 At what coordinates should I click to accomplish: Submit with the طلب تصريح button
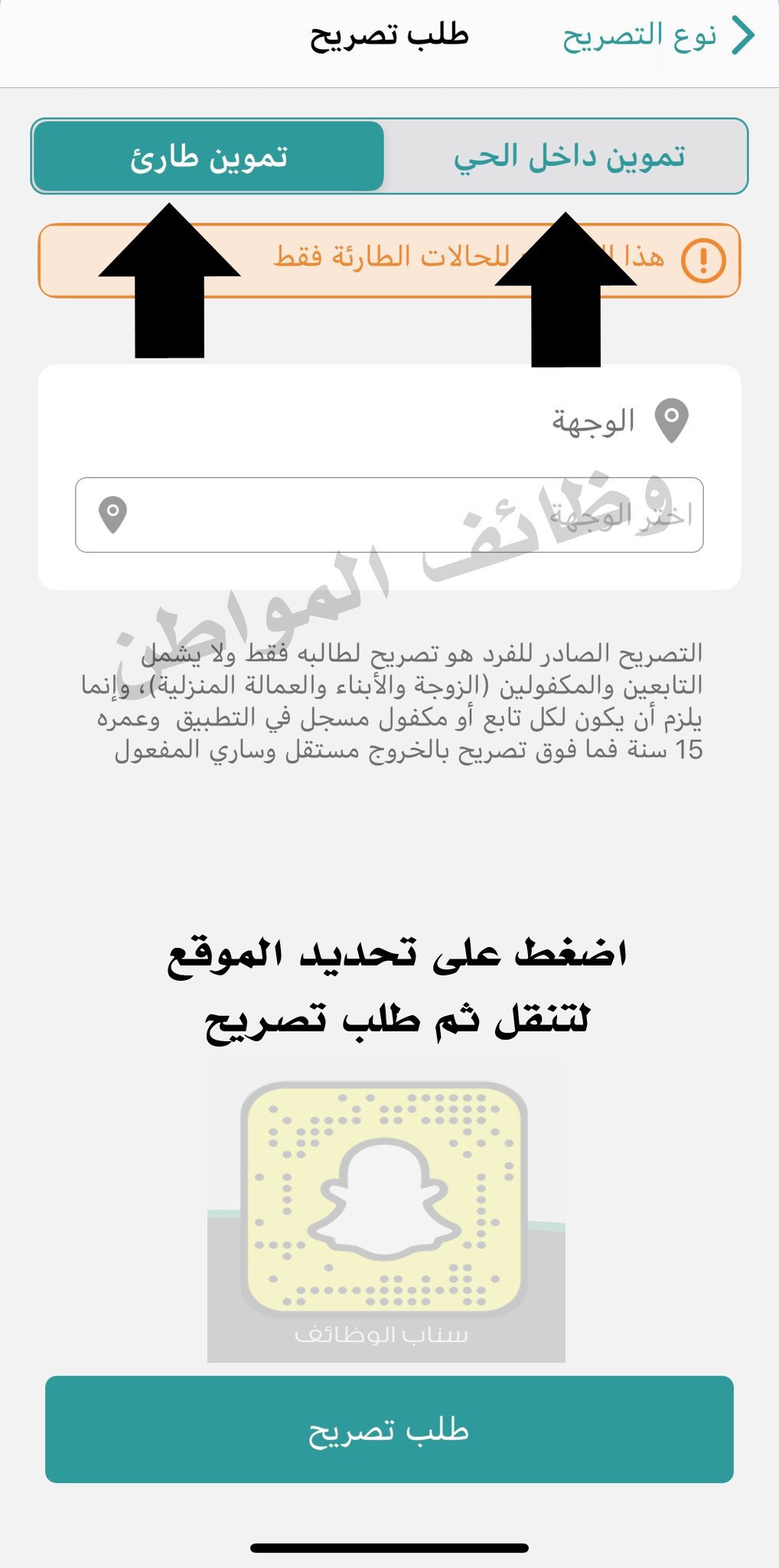(389, 1429)
